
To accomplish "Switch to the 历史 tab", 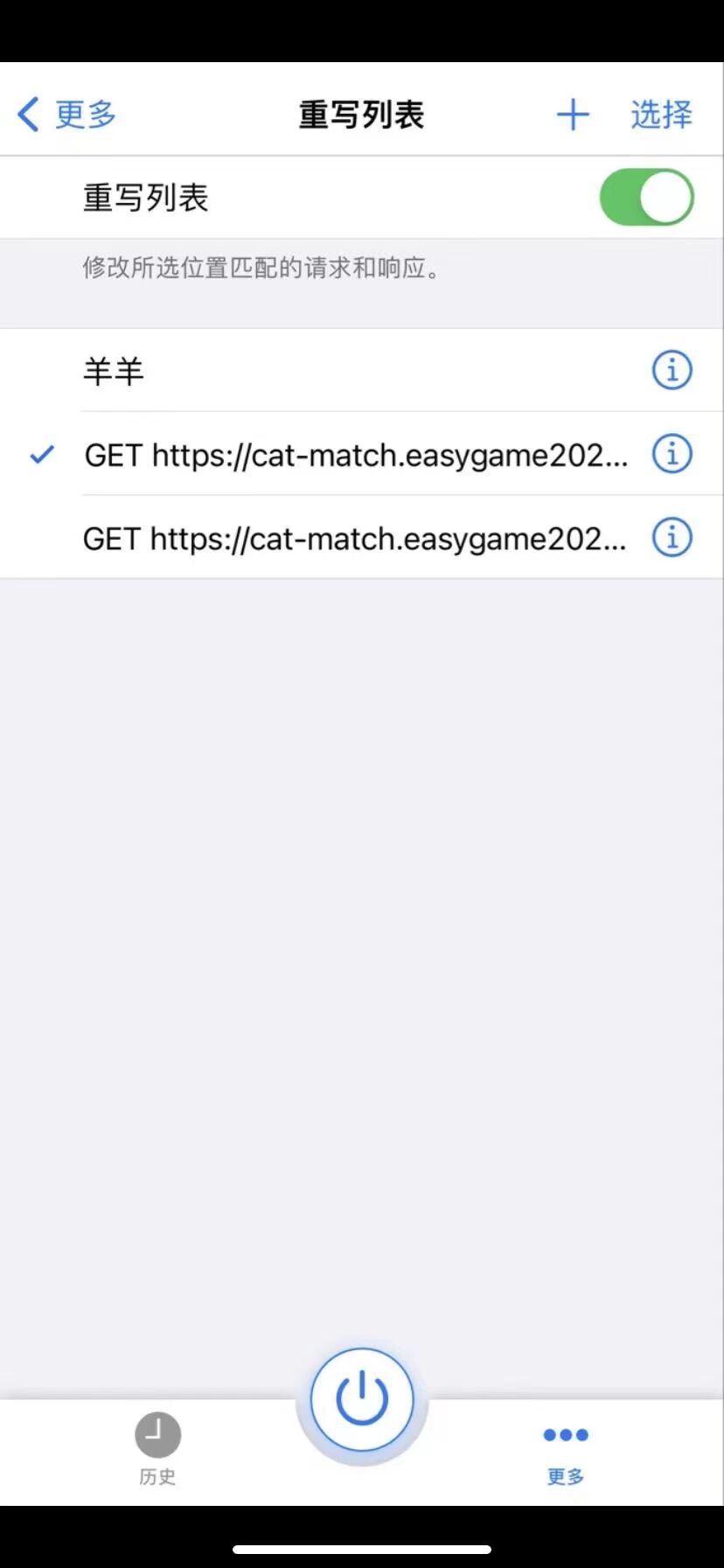I will click(x=157, y=1450).
